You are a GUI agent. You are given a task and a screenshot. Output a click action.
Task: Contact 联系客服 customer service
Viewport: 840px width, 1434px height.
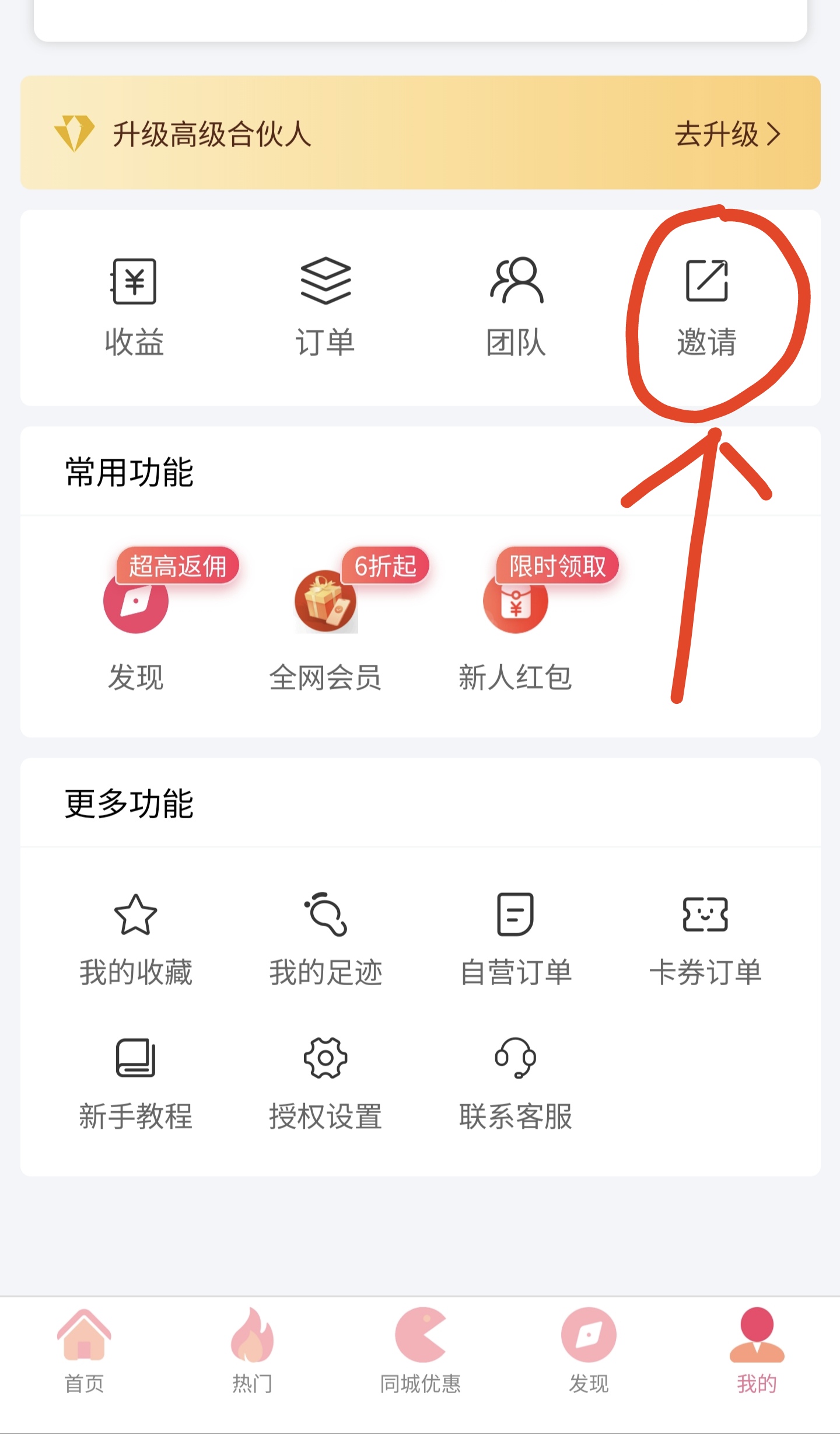coord(515,1084)
